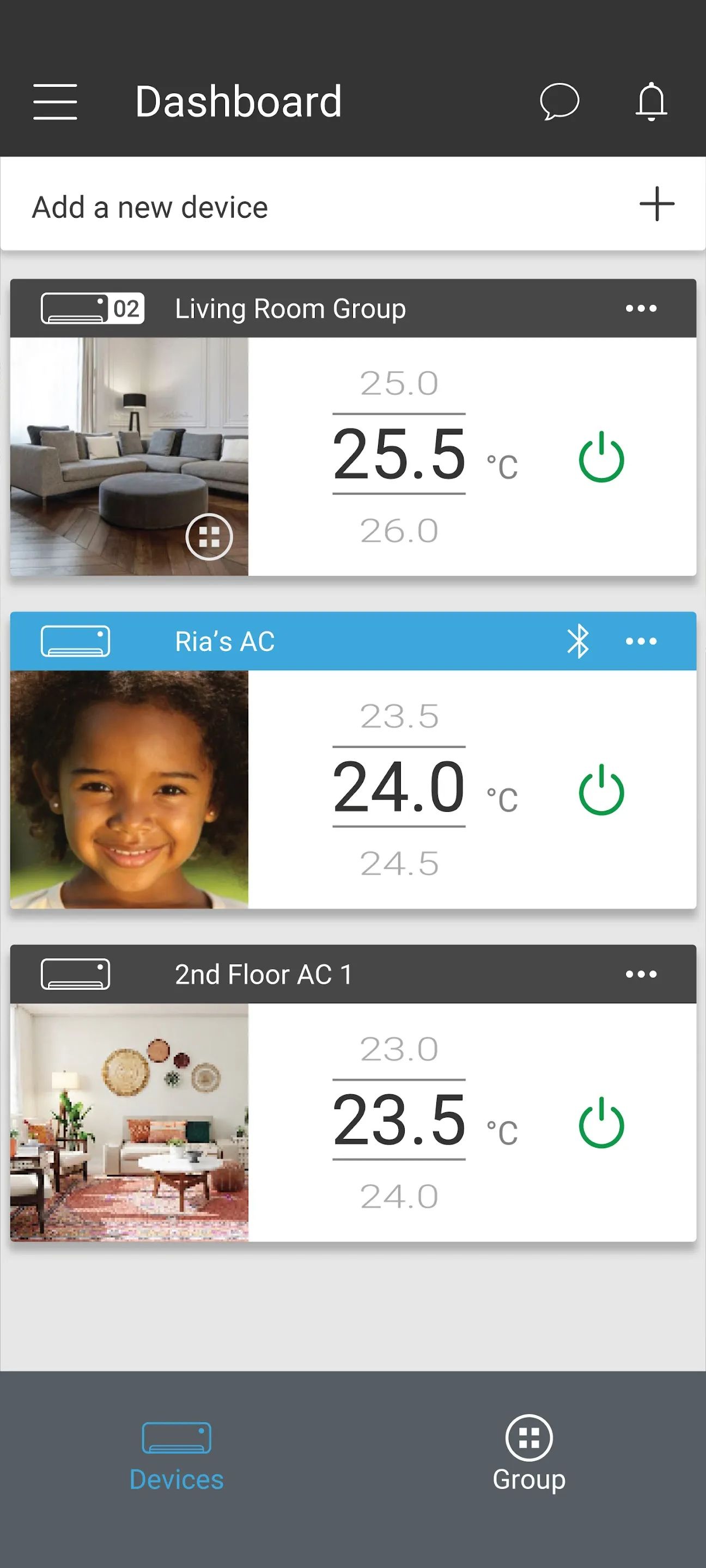Open the 2nd Floor AC 1 photo
The height and width of the screenshot is (1568, 706).
[x=129, y=1123]
